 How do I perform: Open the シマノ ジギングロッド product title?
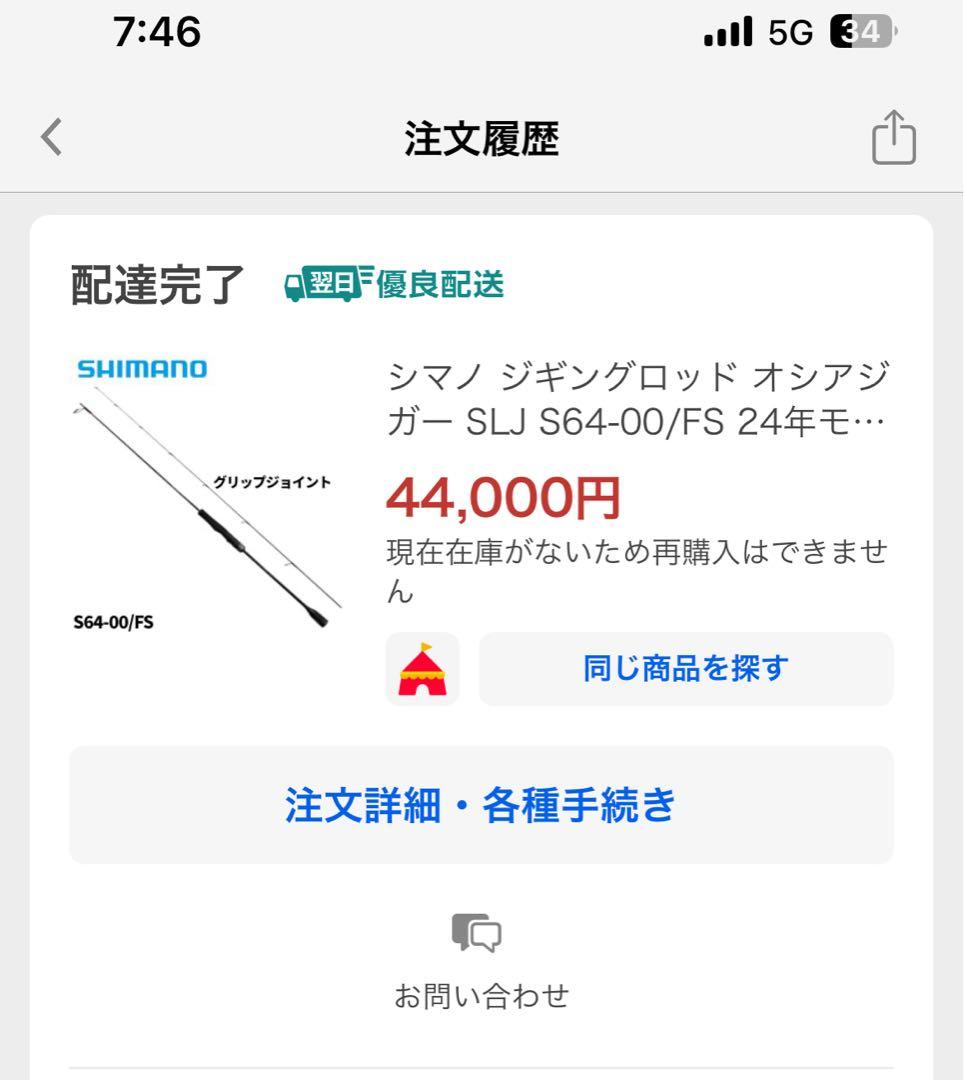(x=637, y=400)
